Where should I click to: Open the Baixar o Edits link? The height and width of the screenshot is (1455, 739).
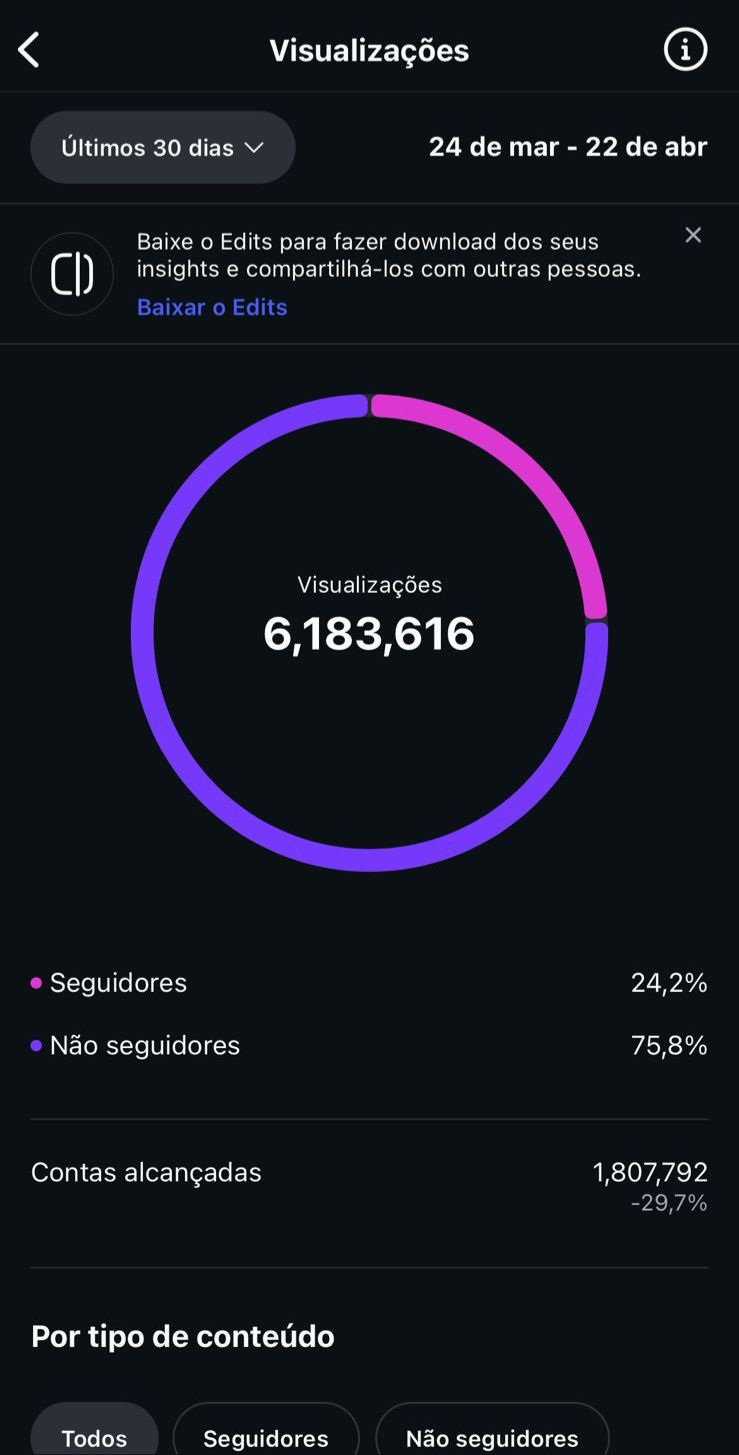(211, 306)
